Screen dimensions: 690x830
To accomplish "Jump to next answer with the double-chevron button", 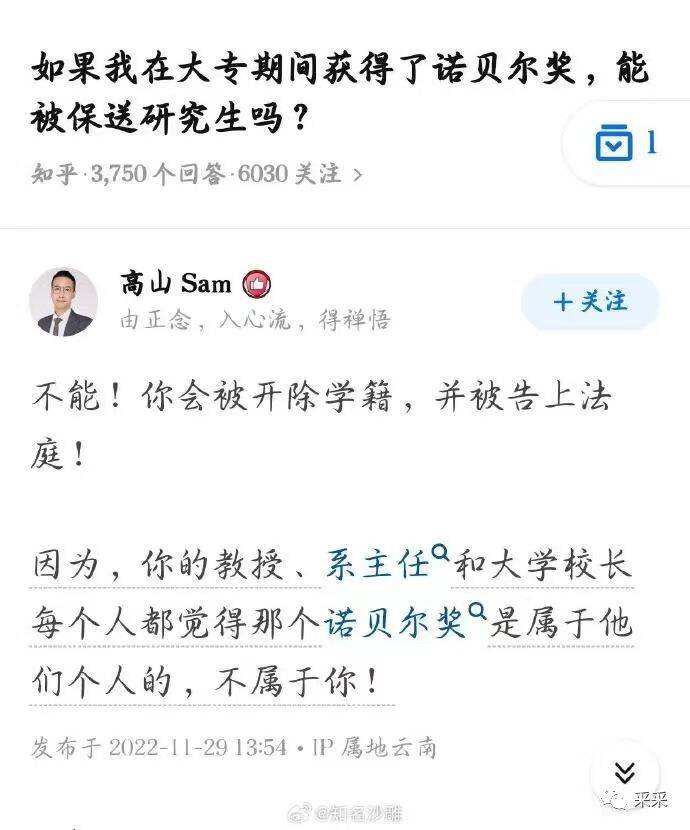I will 624,772.
